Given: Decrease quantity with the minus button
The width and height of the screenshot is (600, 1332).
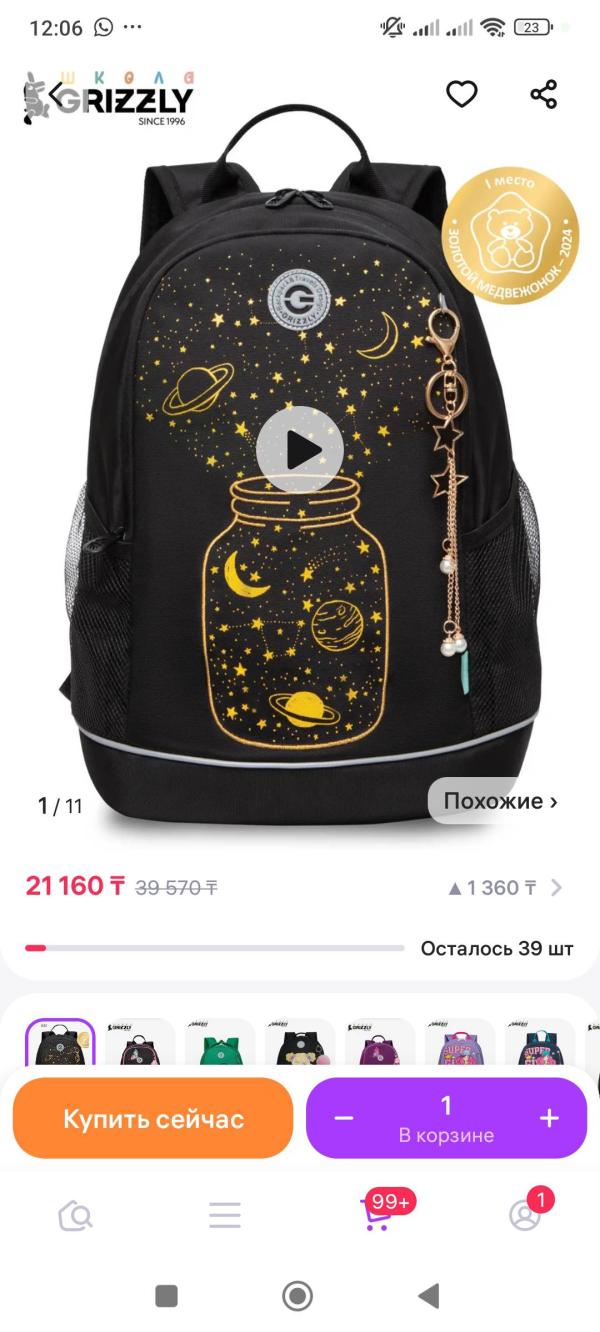Looking at the screenshot, I should (344, 1118).
